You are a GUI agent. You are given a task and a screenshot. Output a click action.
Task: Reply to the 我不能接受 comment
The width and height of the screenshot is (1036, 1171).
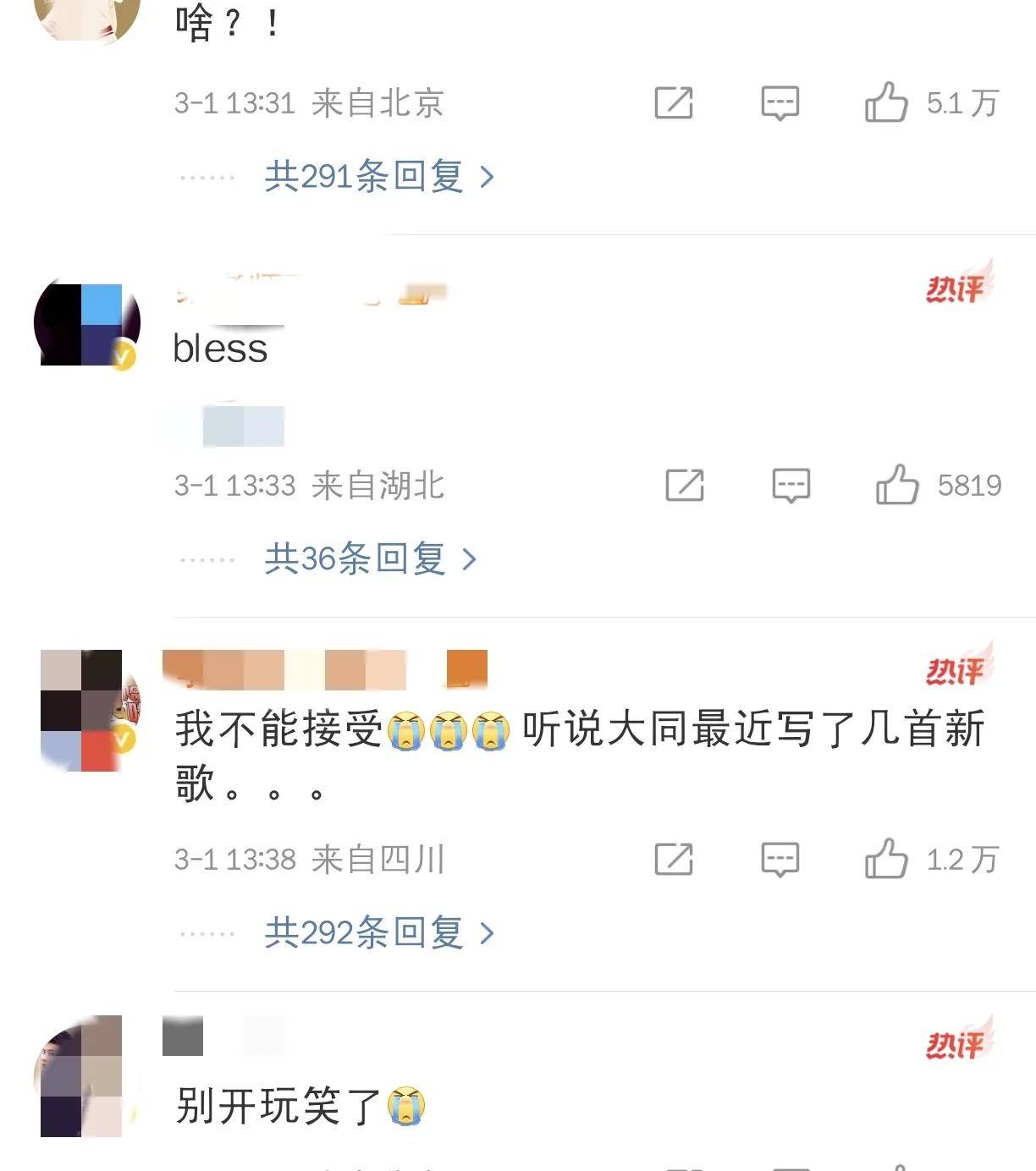pos(780,860)
